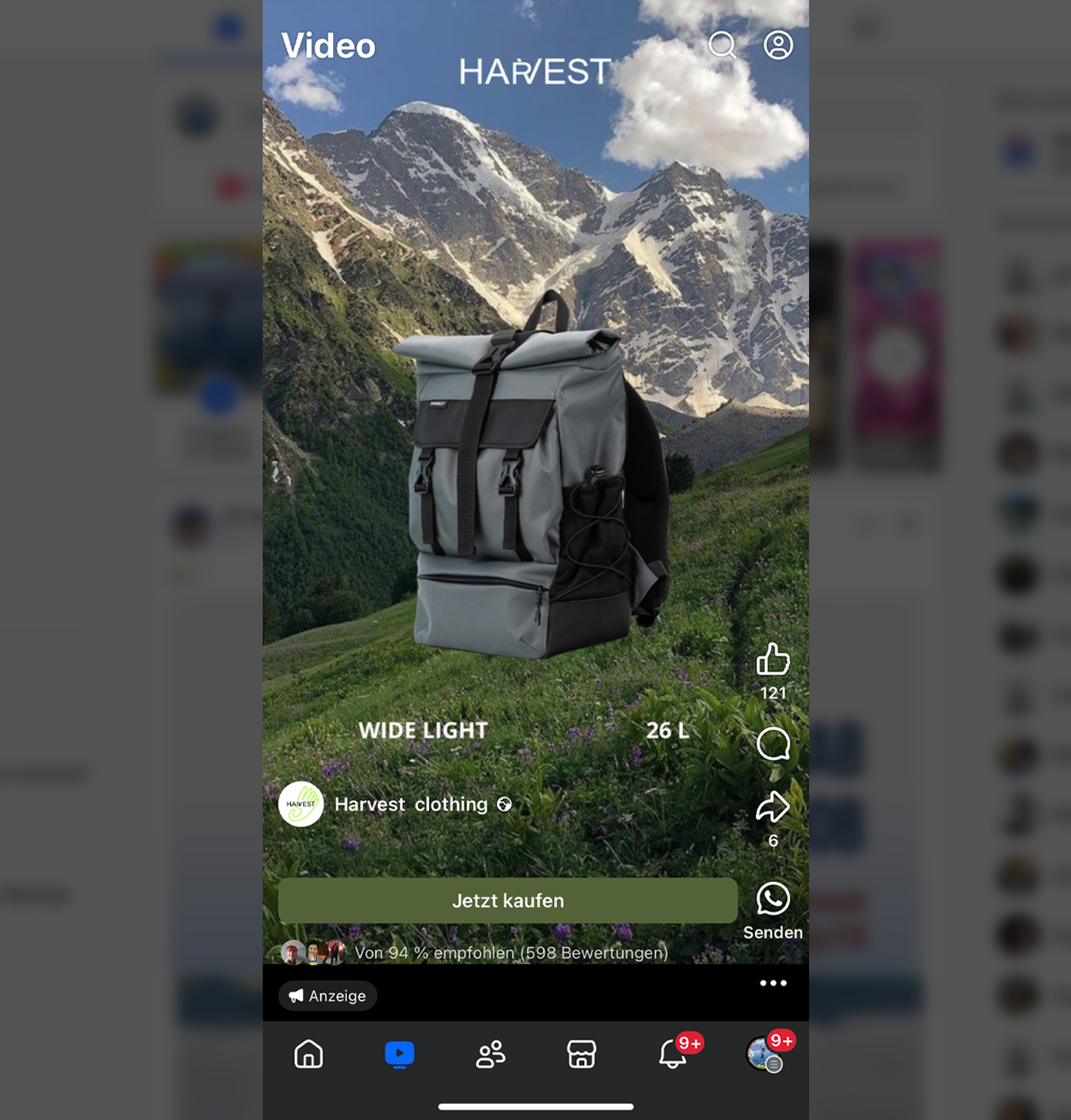Open the Marketplace tab
This screenshot has width=1071, height=1120.
click(581, 1054)
